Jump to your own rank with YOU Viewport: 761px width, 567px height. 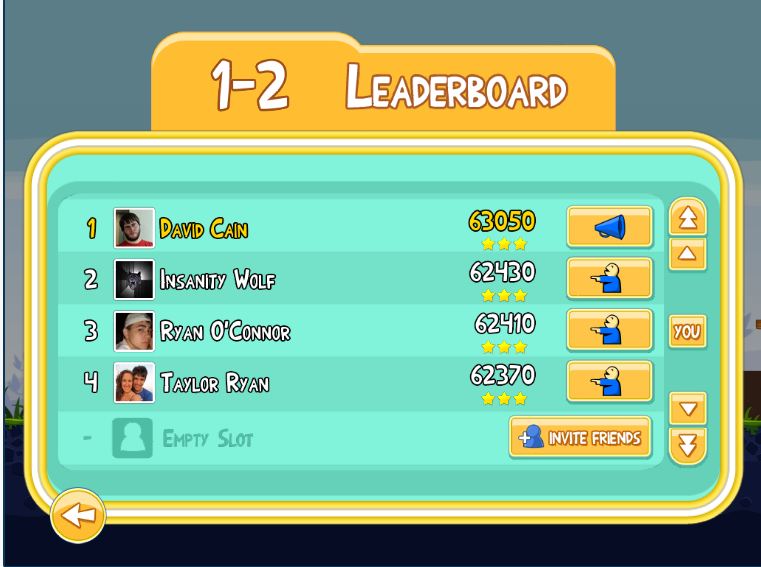pyautogui.click(x=687, y=331)
